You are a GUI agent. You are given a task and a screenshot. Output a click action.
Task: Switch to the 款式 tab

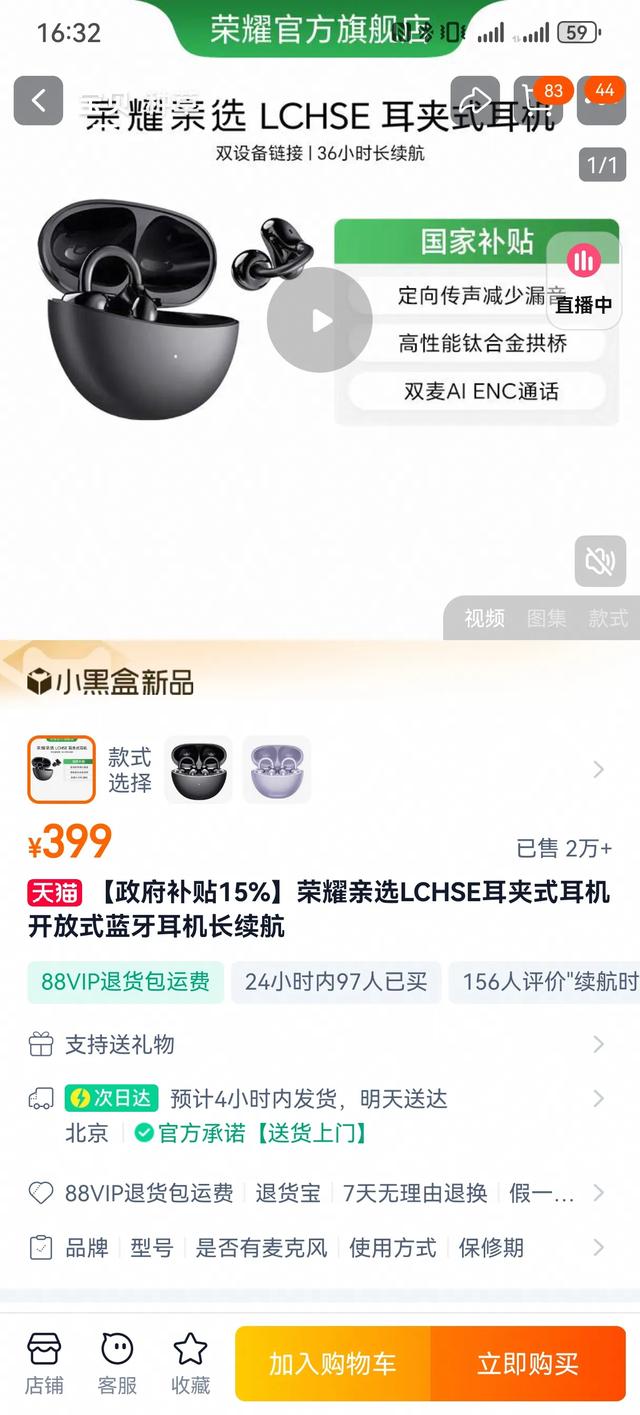[607, 618]
